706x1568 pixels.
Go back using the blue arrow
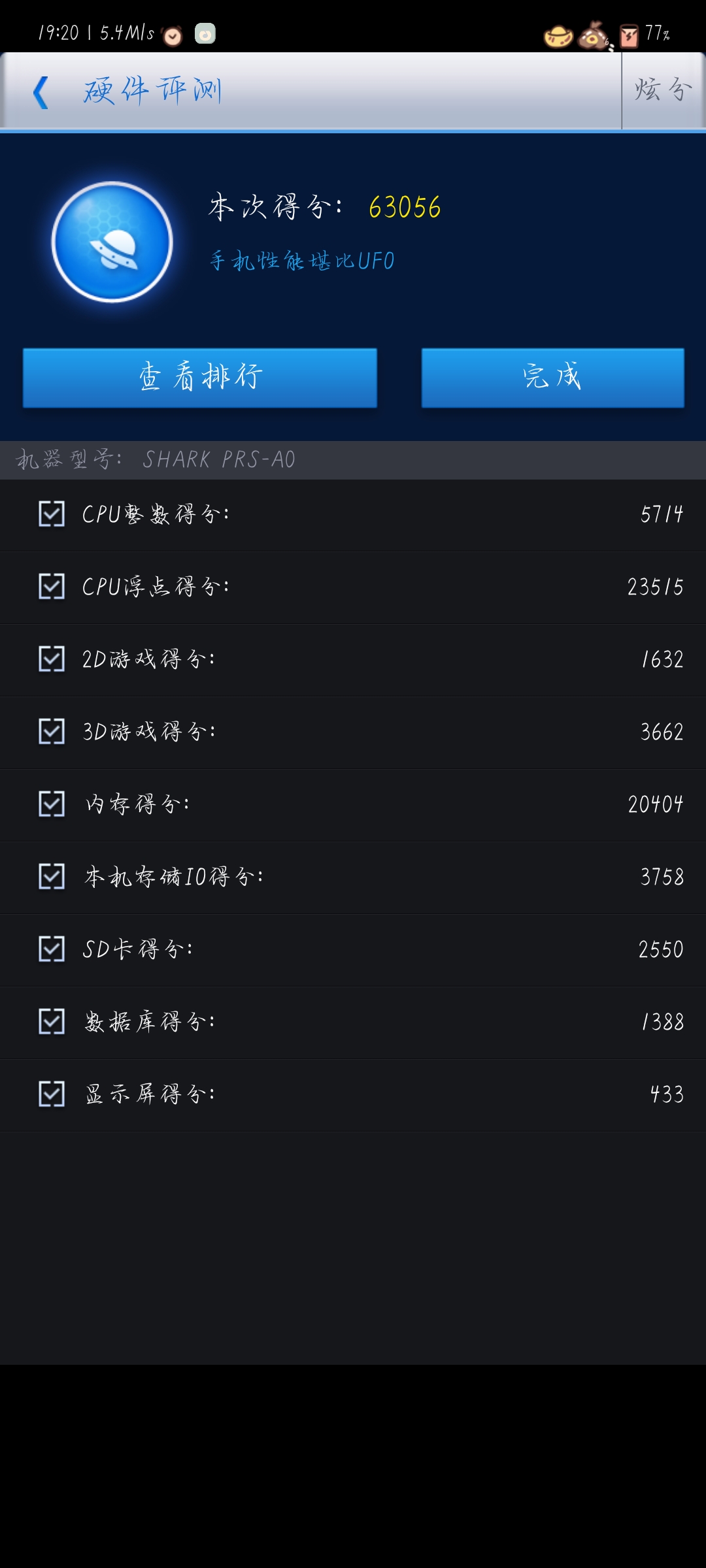pos(41,92)
